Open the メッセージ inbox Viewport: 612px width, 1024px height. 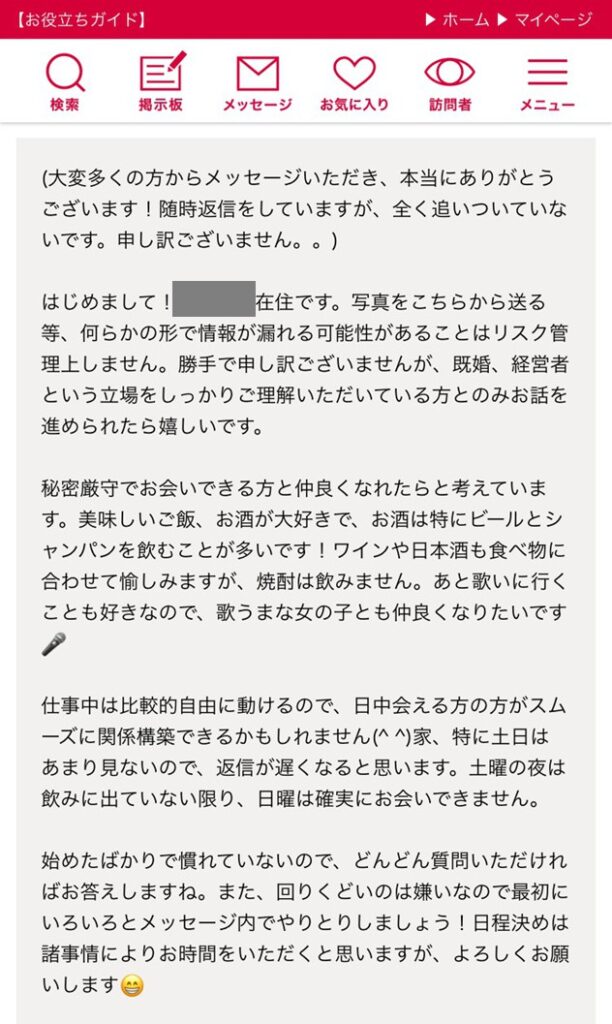[x=257, y=82]
